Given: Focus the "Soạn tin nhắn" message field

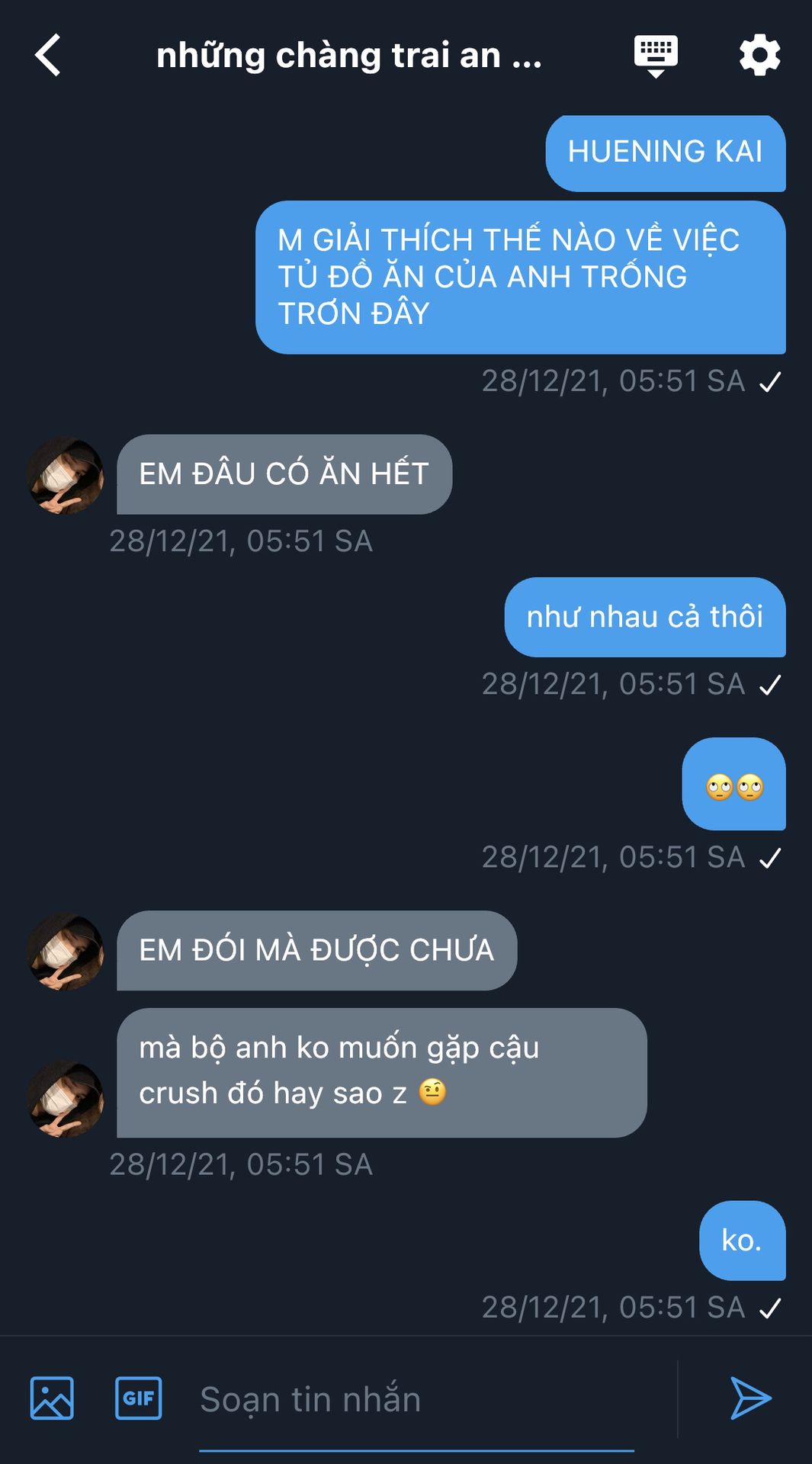Looking at the screenshot, I should (x=416, y=1400).
